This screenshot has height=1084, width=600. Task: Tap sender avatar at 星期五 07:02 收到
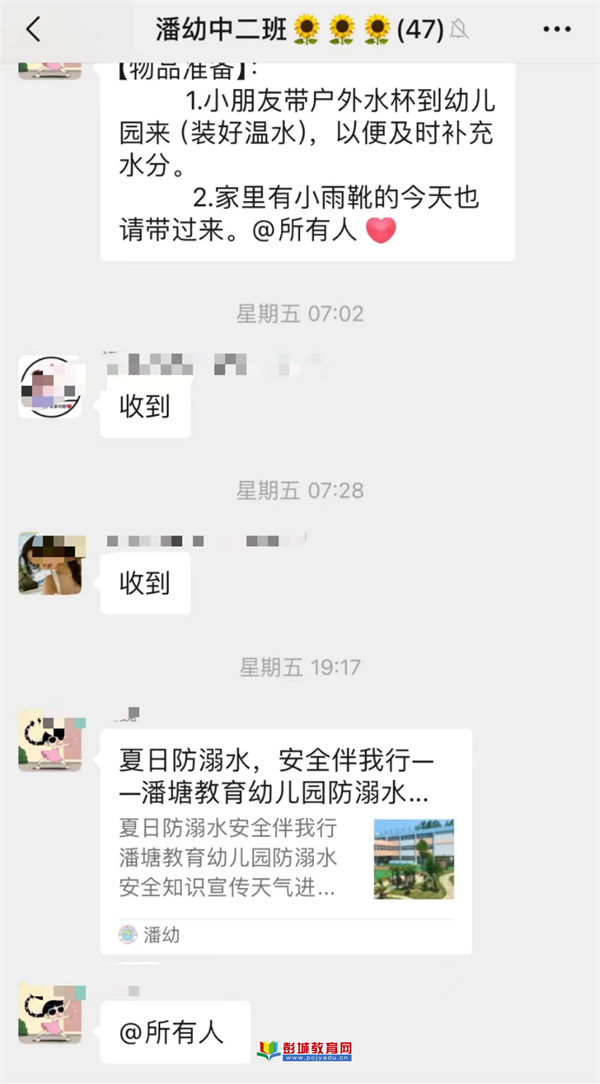coord(50,386)
